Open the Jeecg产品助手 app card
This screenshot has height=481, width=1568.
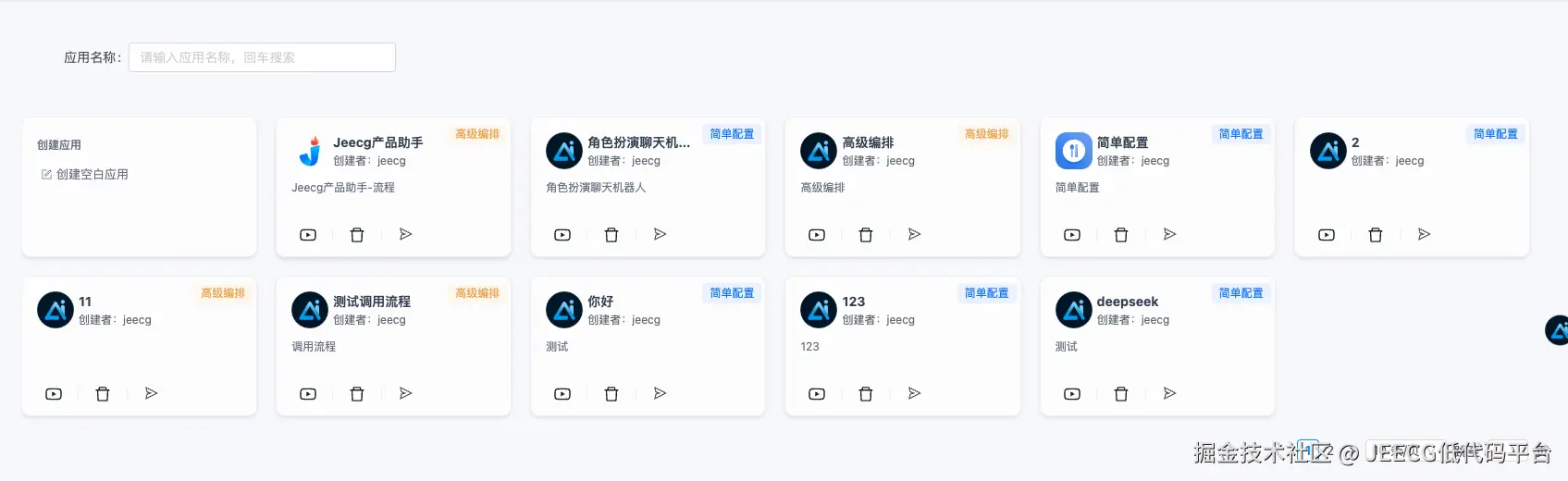click(x=377, y=143)
